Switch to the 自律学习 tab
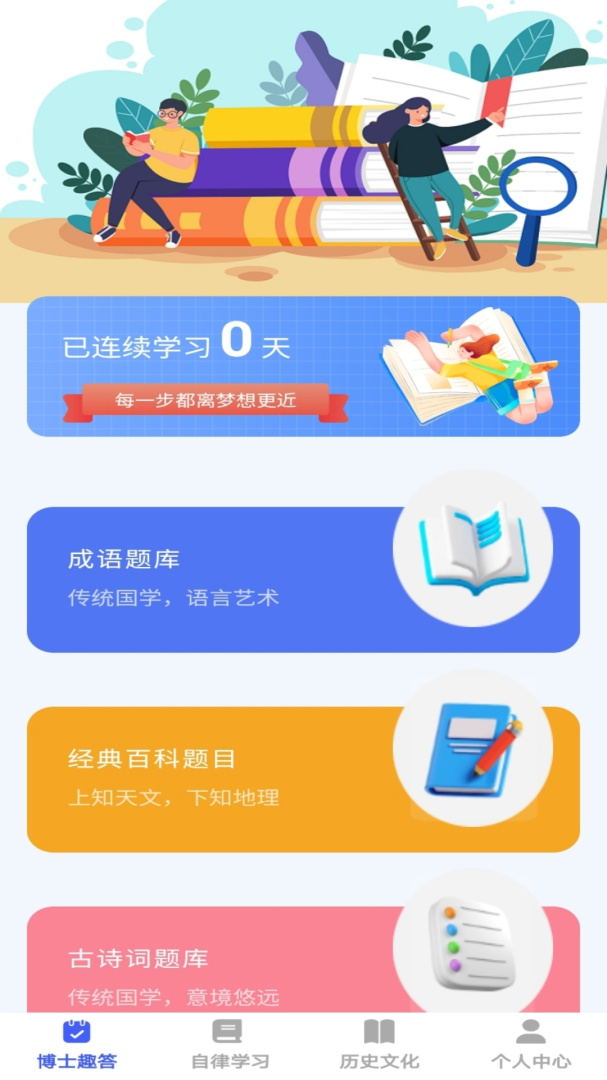Viewport: 607px width, 1080px height. click(x=229, y=1044)
